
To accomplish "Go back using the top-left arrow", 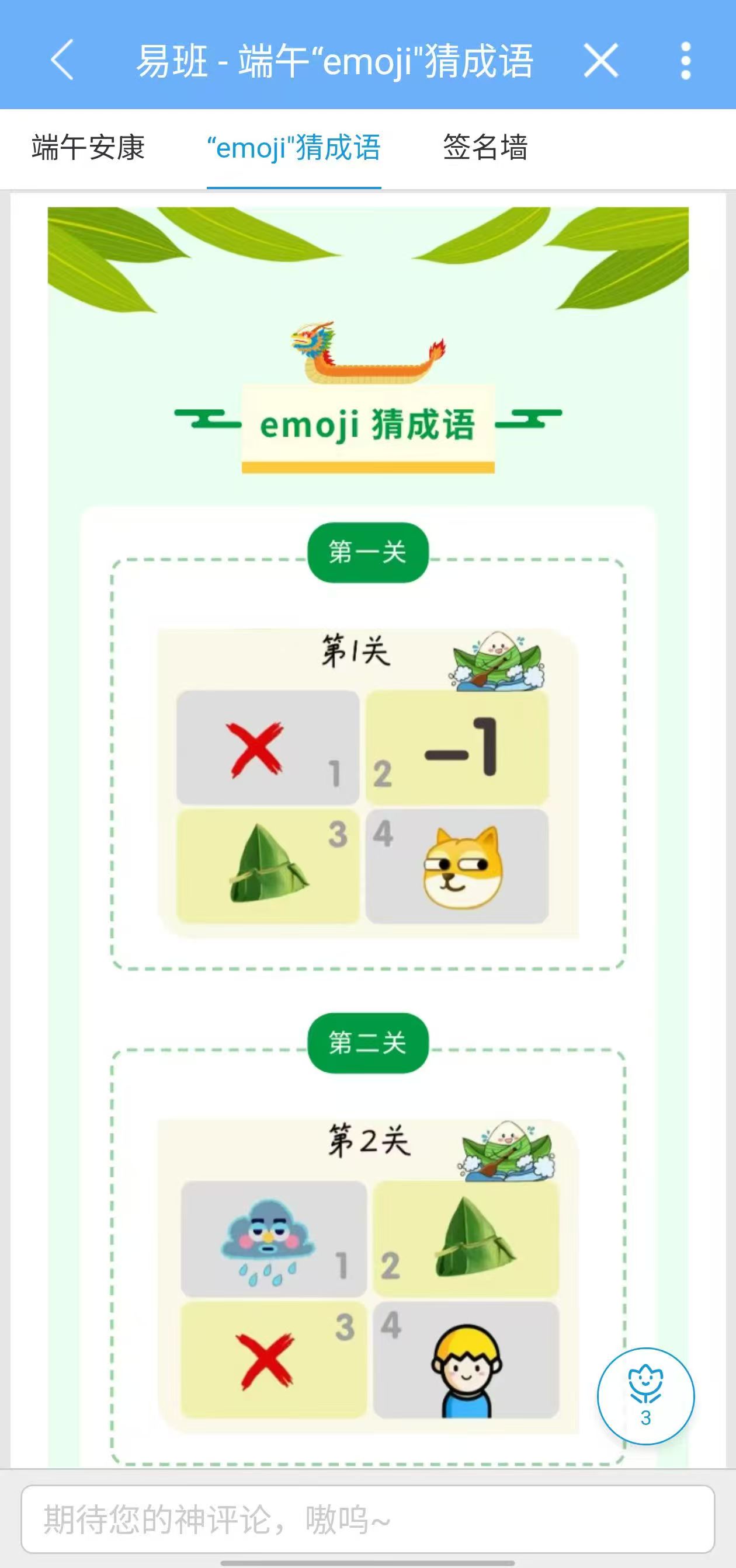I will [62, 60].
